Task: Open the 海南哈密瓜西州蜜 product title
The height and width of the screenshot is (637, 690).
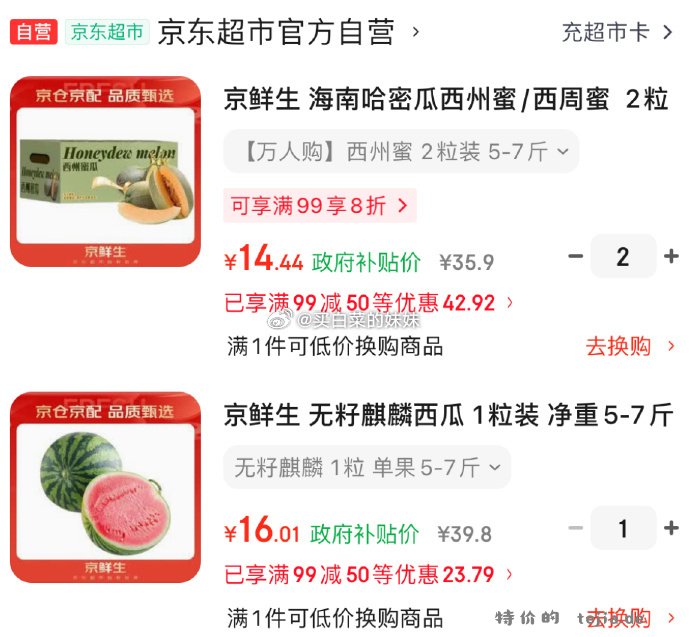Action: tap(445, 100)
